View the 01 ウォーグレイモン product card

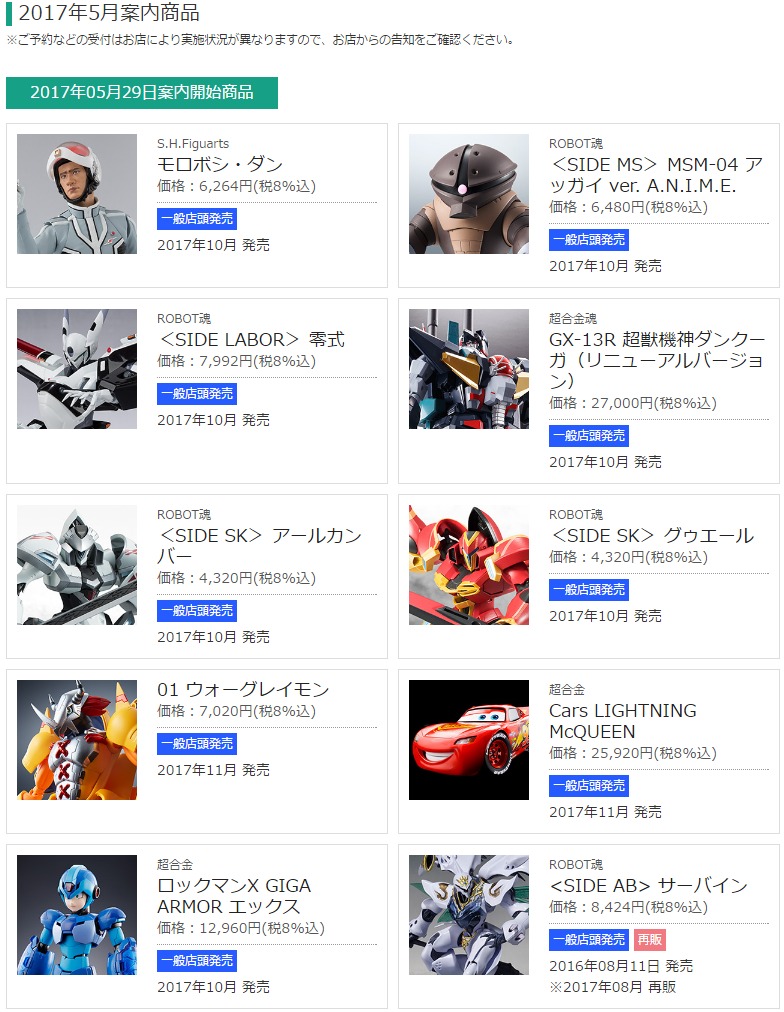click(x=243, y=690)
